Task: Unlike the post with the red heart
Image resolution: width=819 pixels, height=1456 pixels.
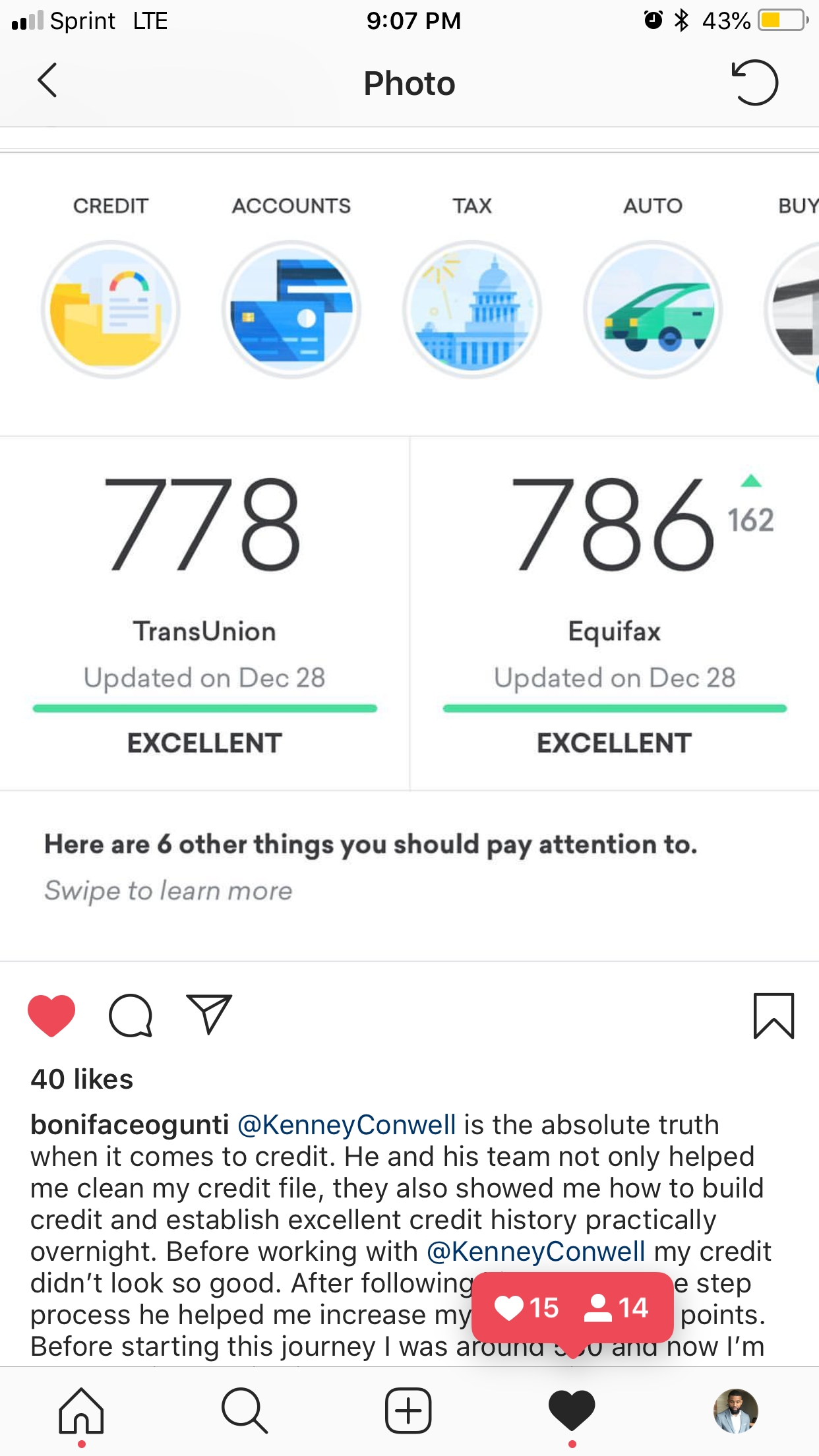Action: point(51,1016)
